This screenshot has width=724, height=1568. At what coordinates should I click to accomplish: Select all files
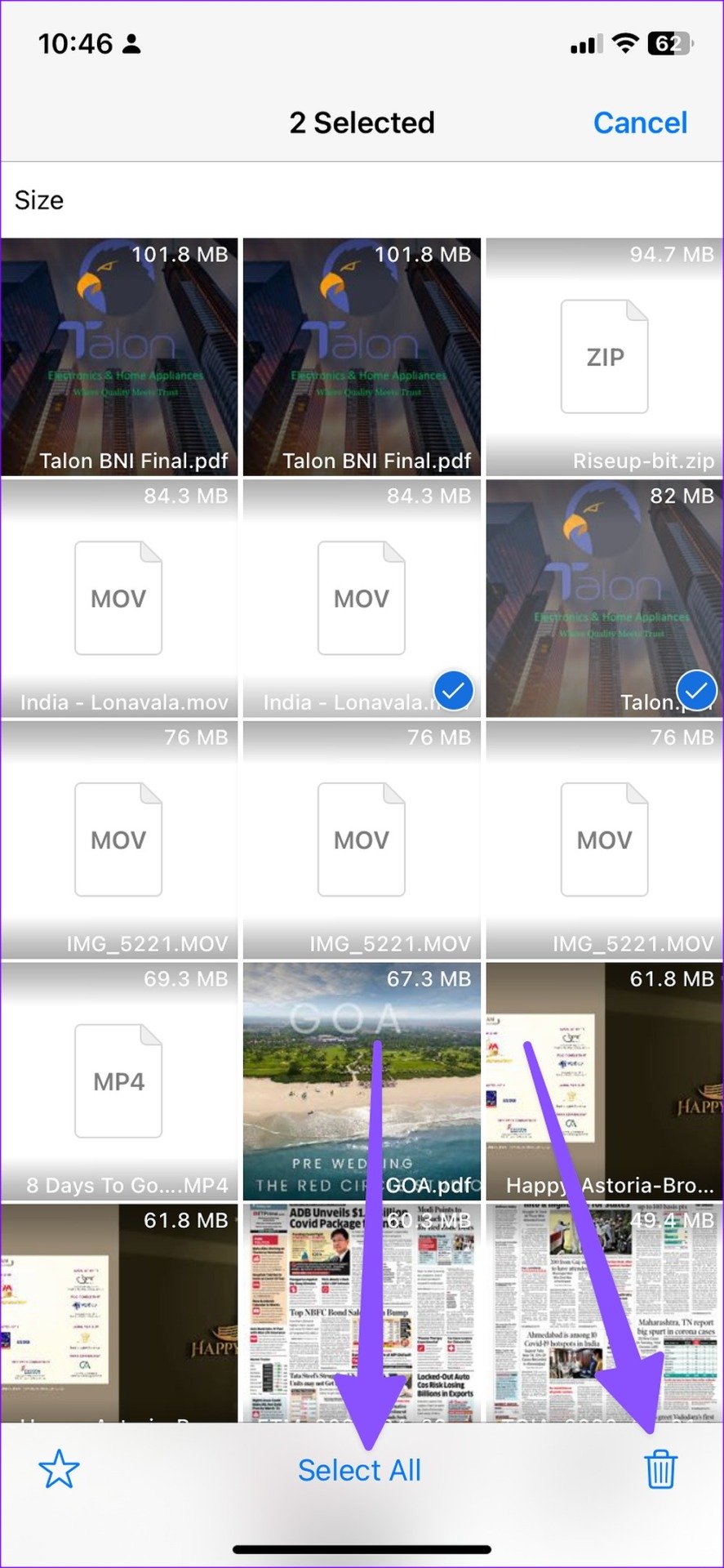click(359, 1470)
